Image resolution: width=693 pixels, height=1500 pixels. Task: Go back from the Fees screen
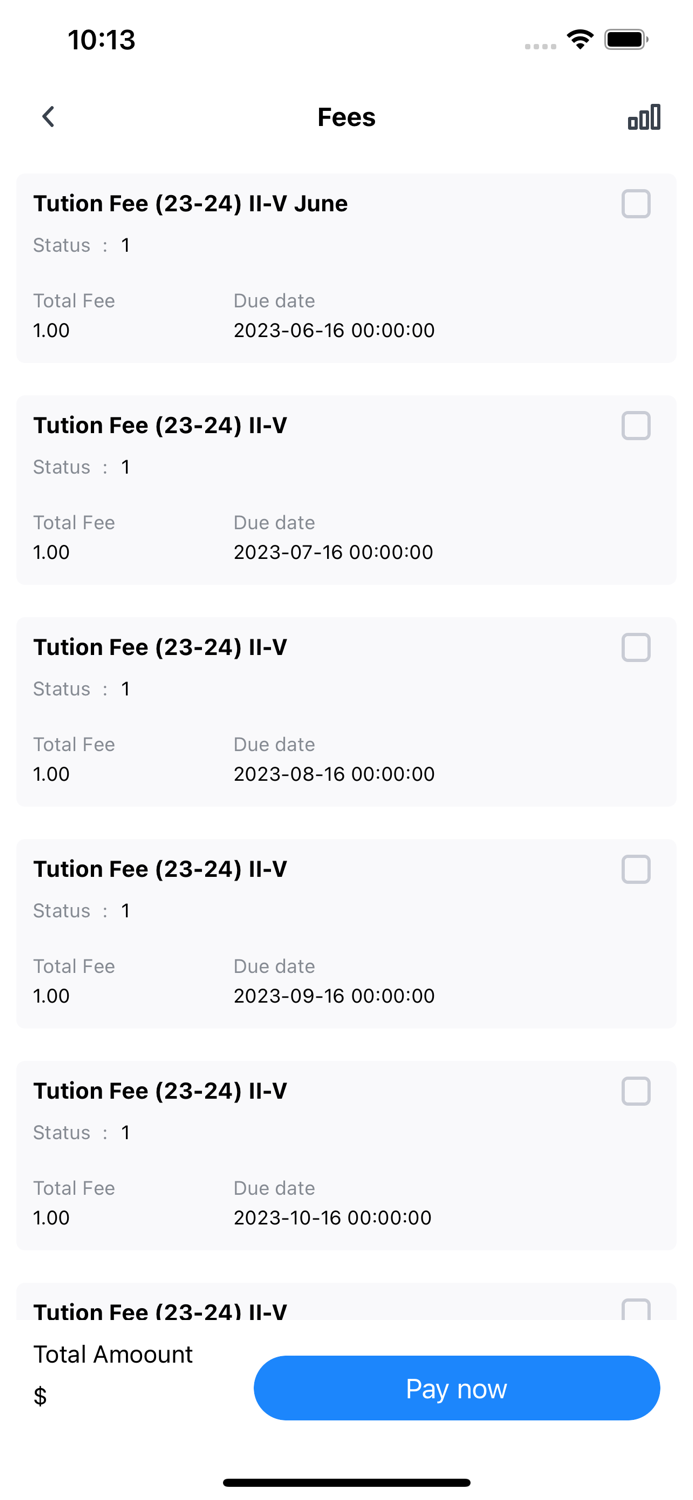pos(48,117)
